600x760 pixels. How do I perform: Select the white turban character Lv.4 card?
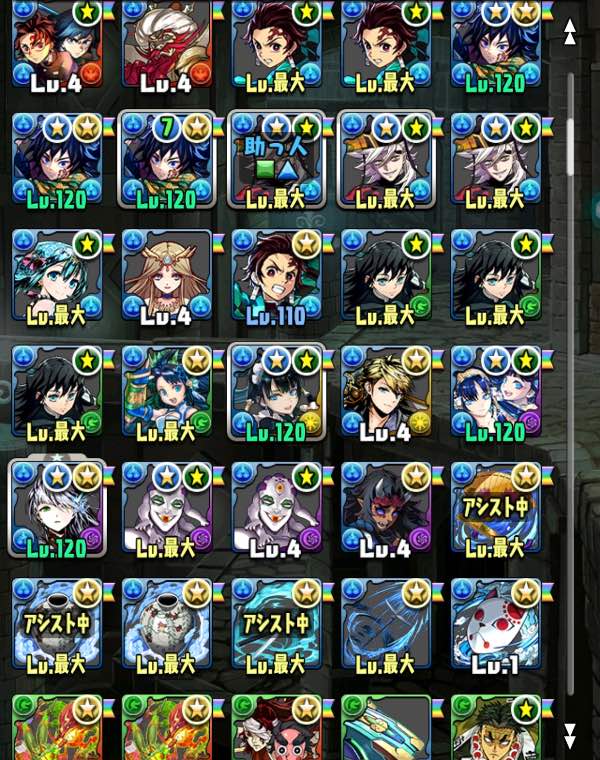pyautogui.click(x=167, y=46)
